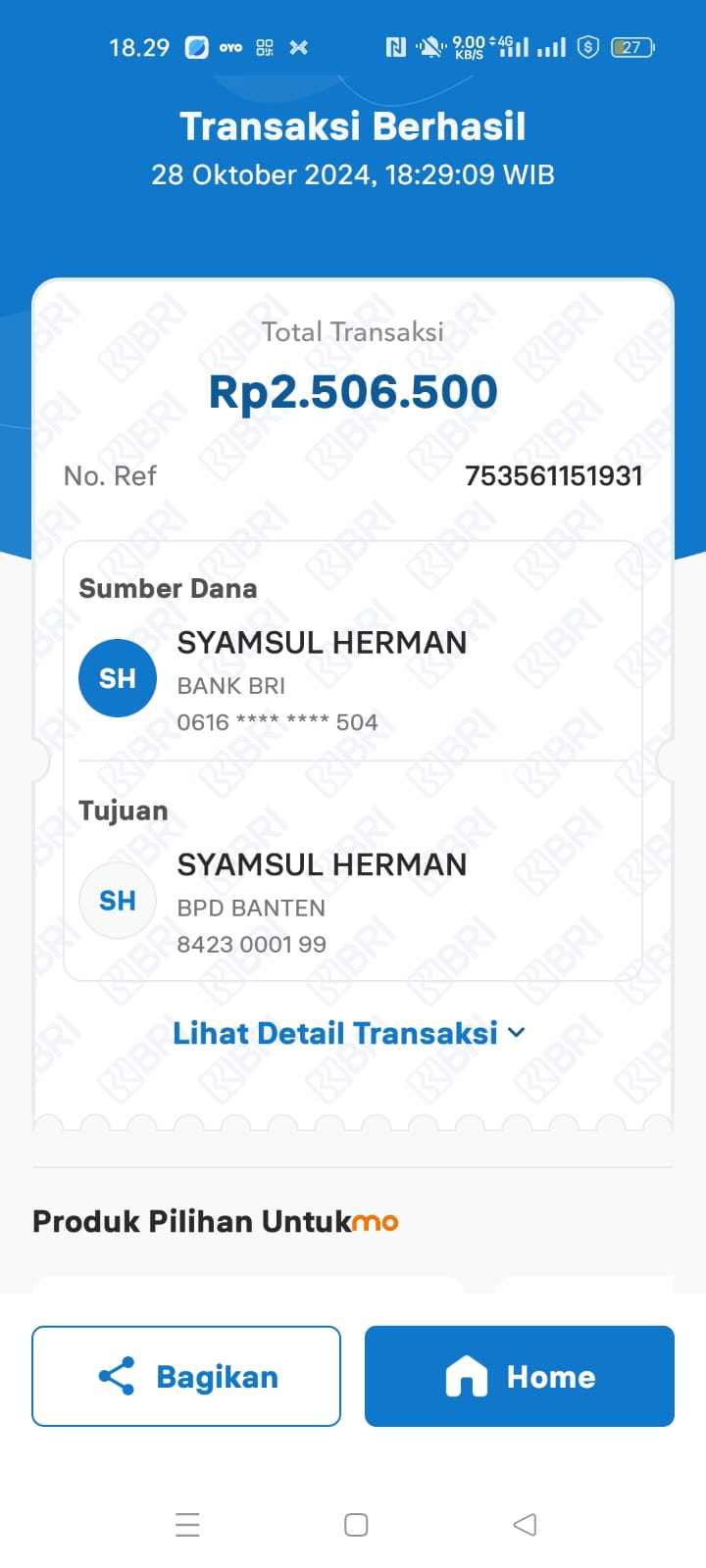Open the NFC icon in the status bar
Image resolution: width=706 pixels, height=1568 pixels.
396,46
